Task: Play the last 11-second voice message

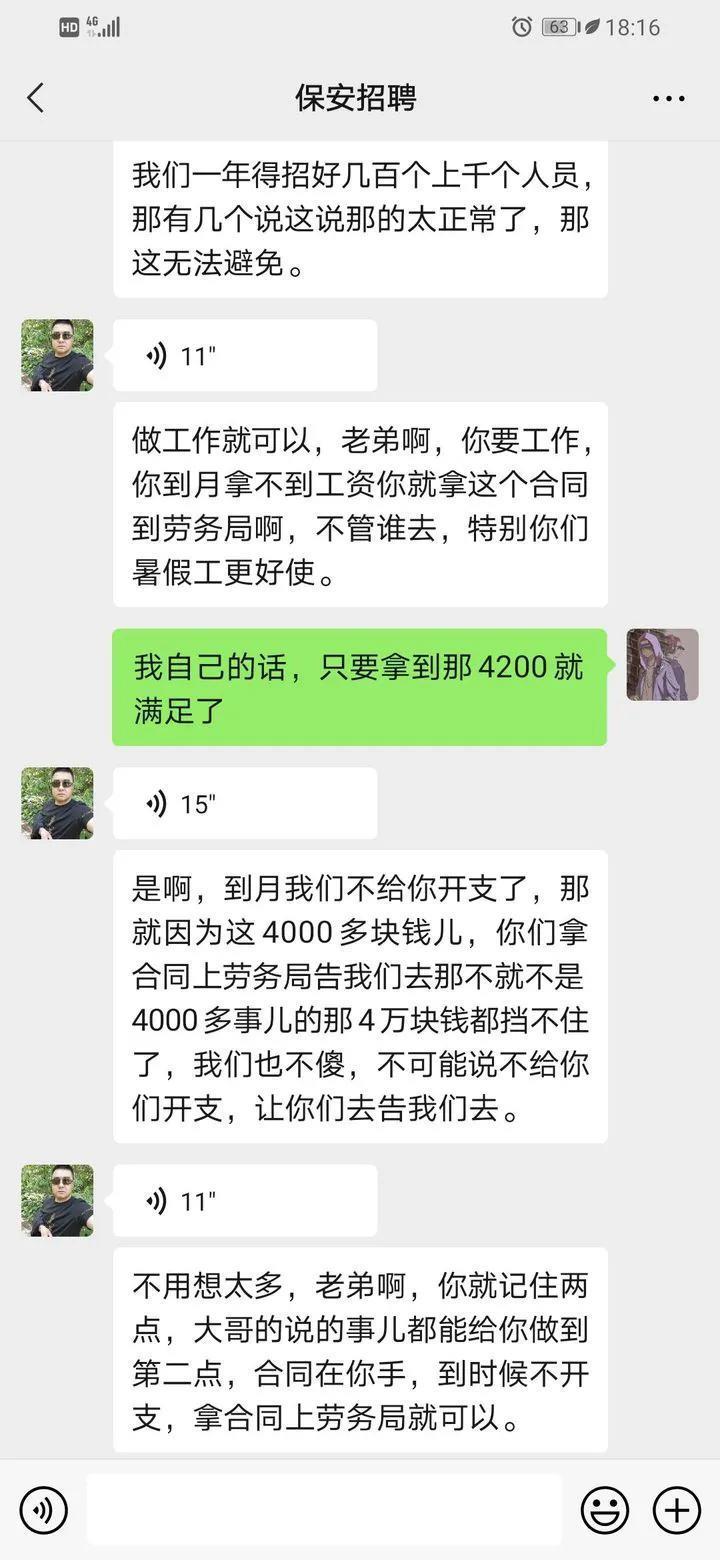Action: click(245, 1200)
